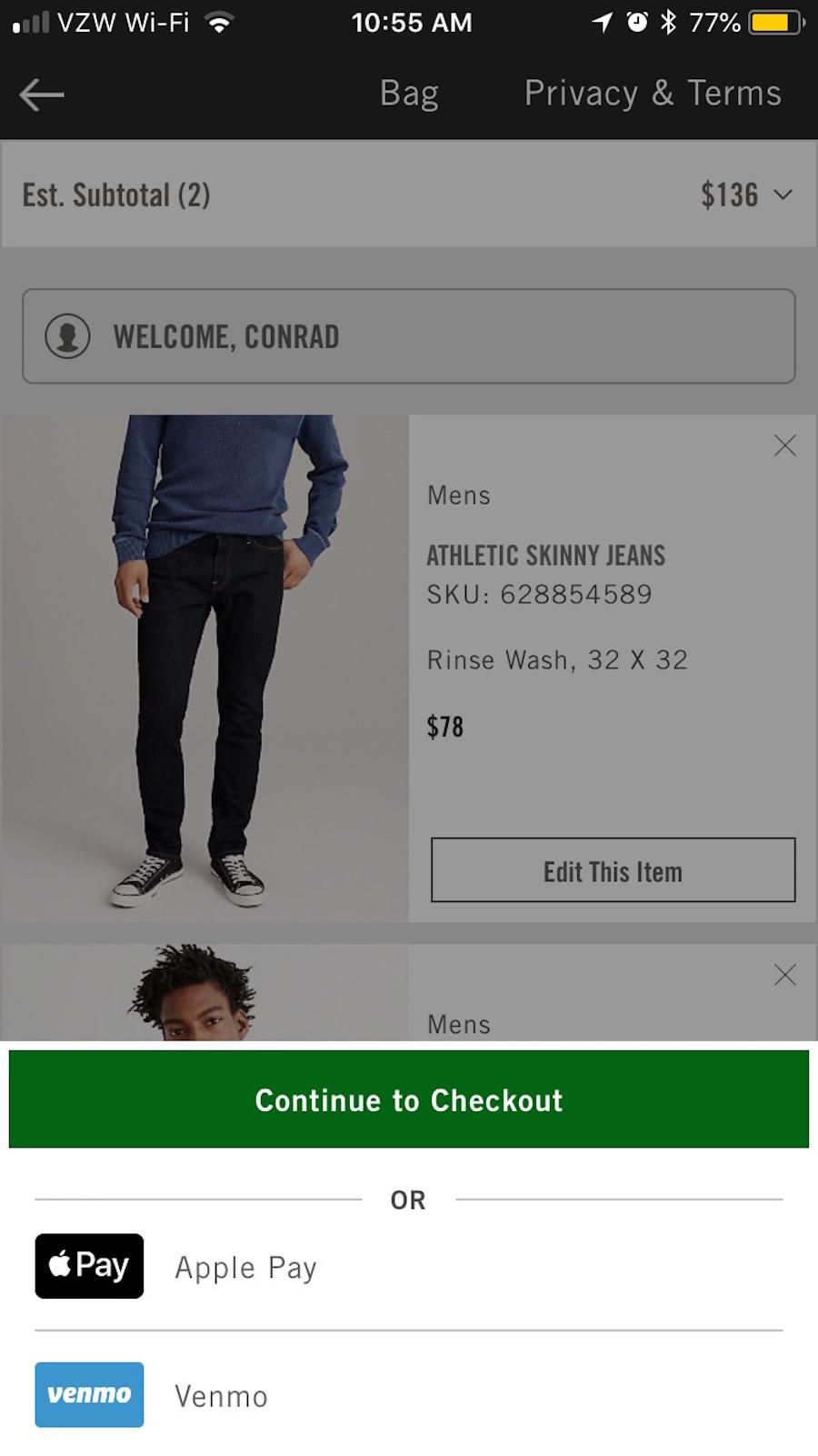818x1456 pixels.
Task: Tap Edit This Item for skinny jeans
Action: (613, 870)
